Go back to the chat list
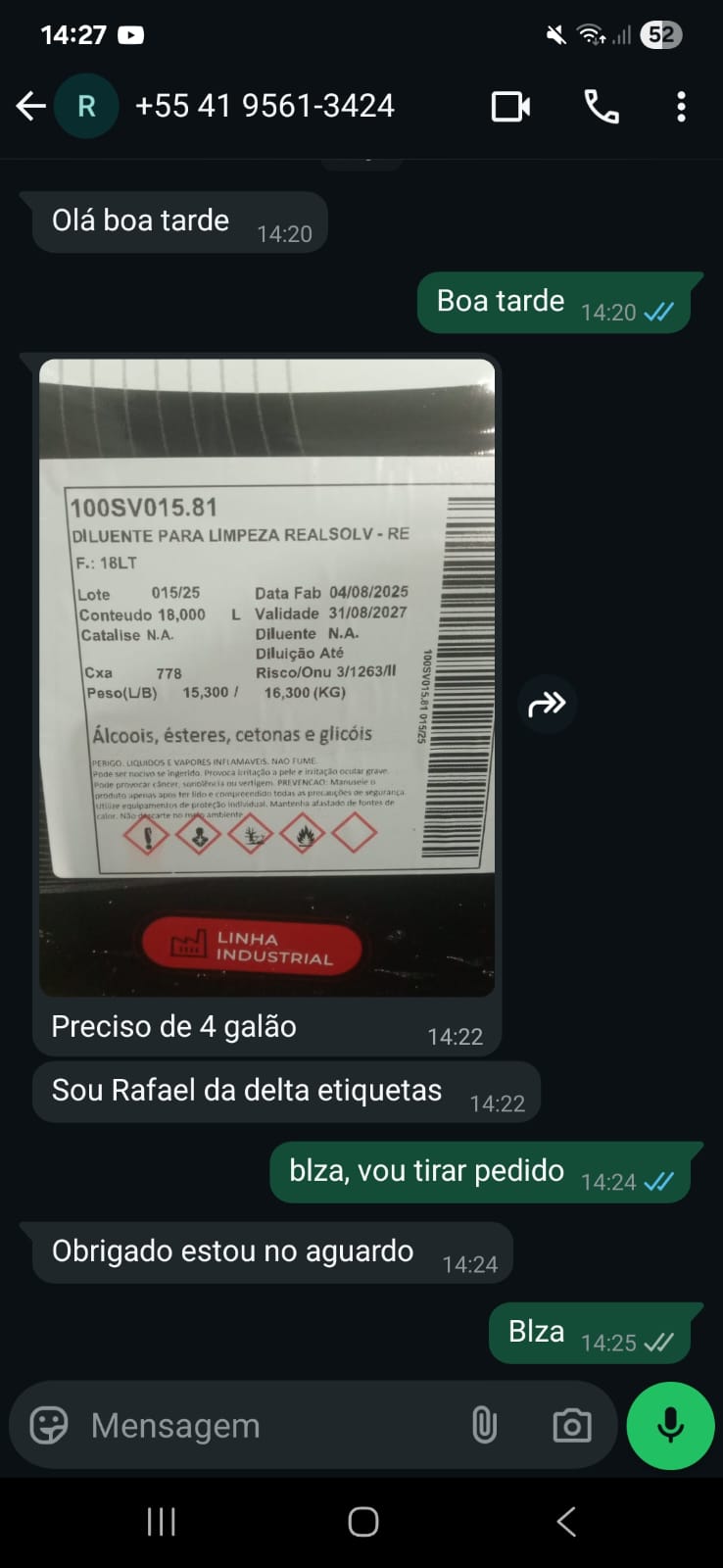The width and height of the screenshot is (723, 1568). coord(31,106)
